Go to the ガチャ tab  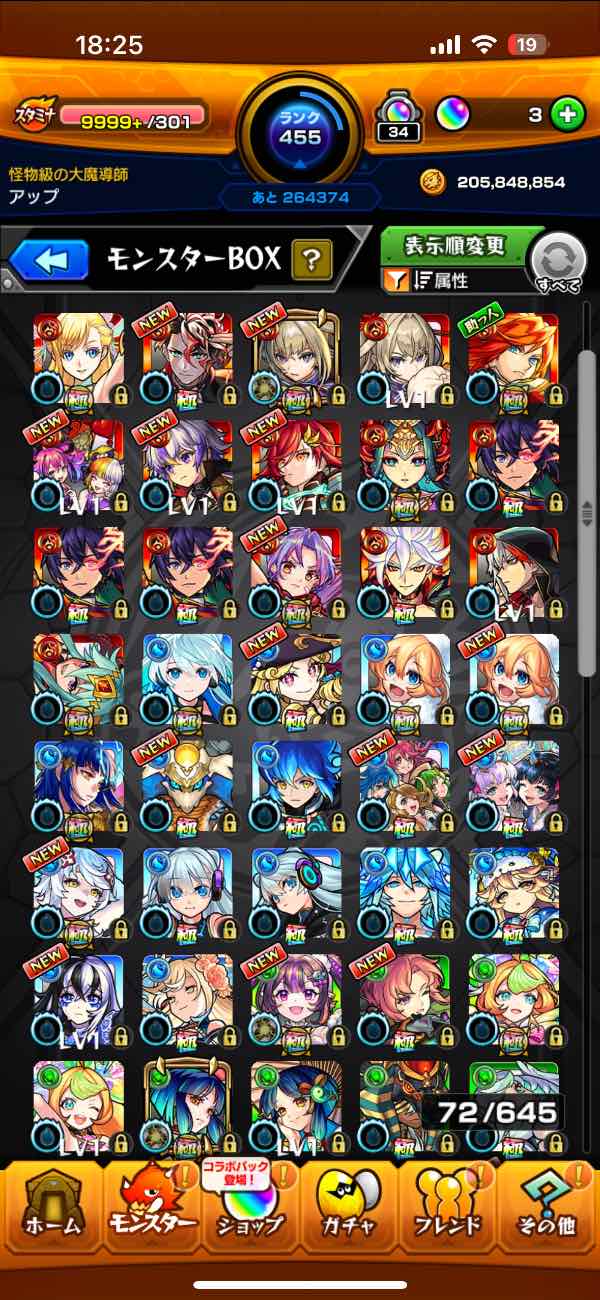point(348,1207)
